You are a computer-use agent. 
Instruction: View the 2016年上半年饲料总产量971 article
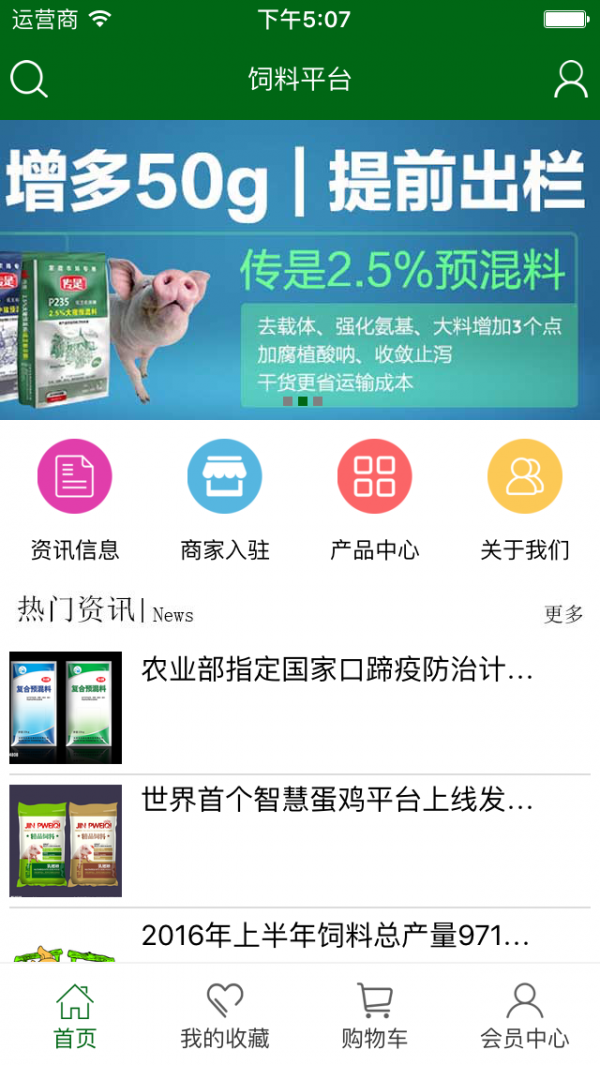click(335, 936)
